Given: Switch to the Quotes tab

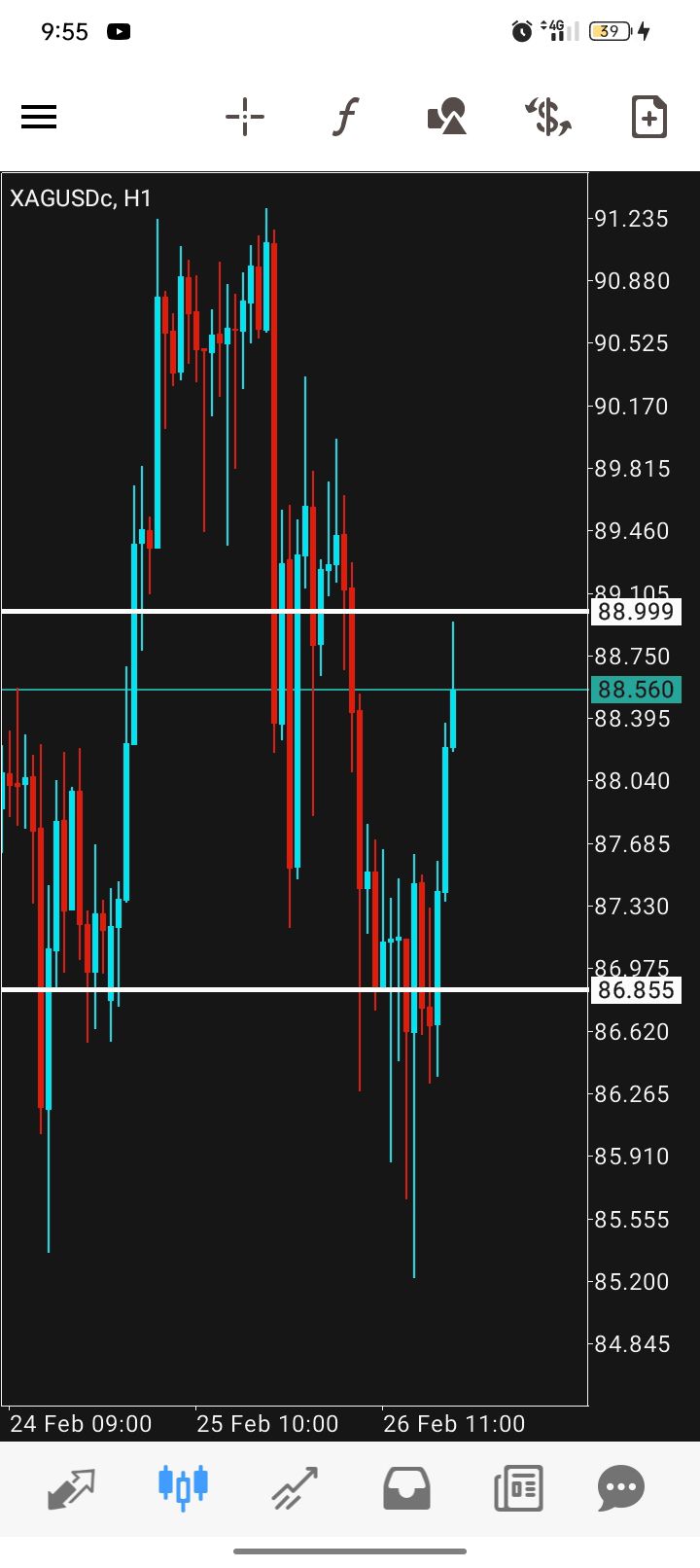Looking at the screenshot, I should click(72, 1487).
